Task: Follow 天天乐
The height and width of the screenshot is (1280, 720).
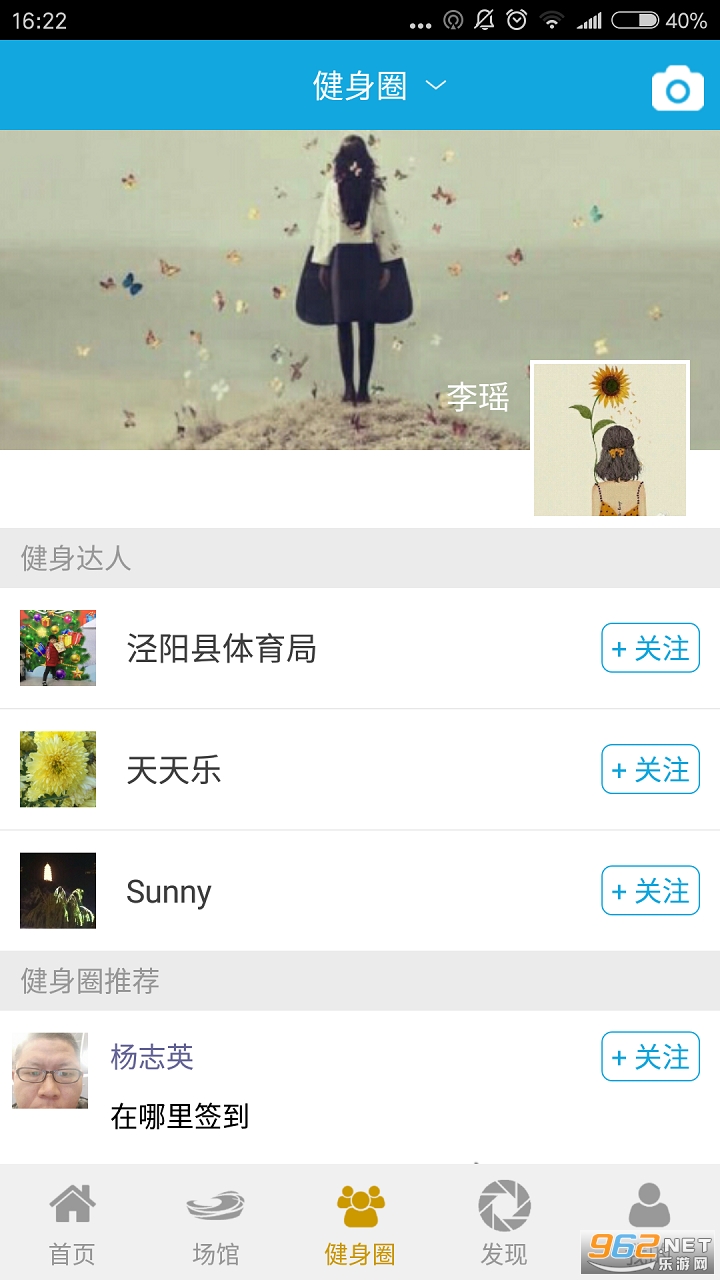Action: pos(650,769)
